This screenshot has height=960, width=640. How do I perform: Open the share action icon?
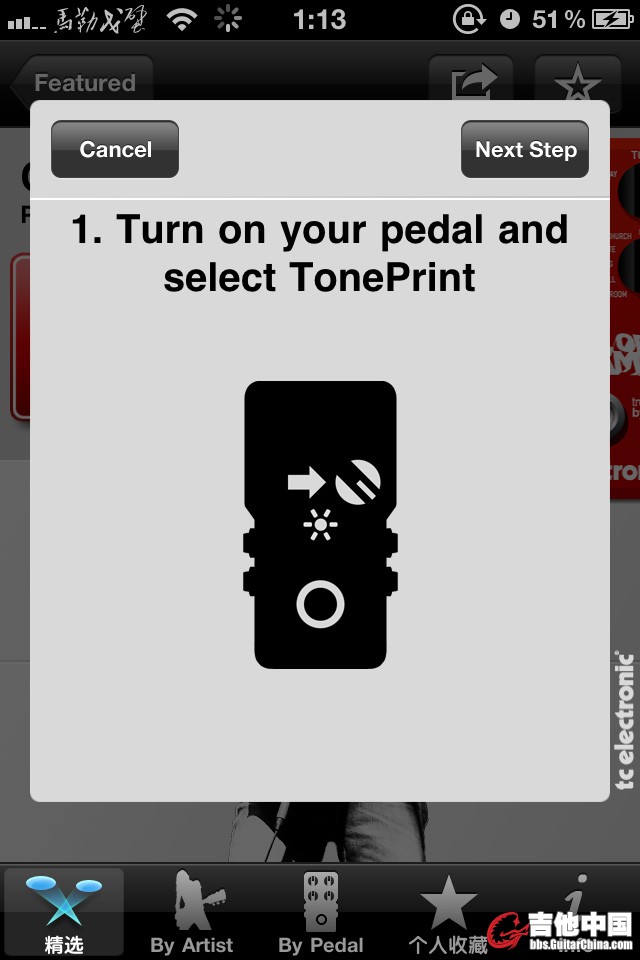point(471,82)
